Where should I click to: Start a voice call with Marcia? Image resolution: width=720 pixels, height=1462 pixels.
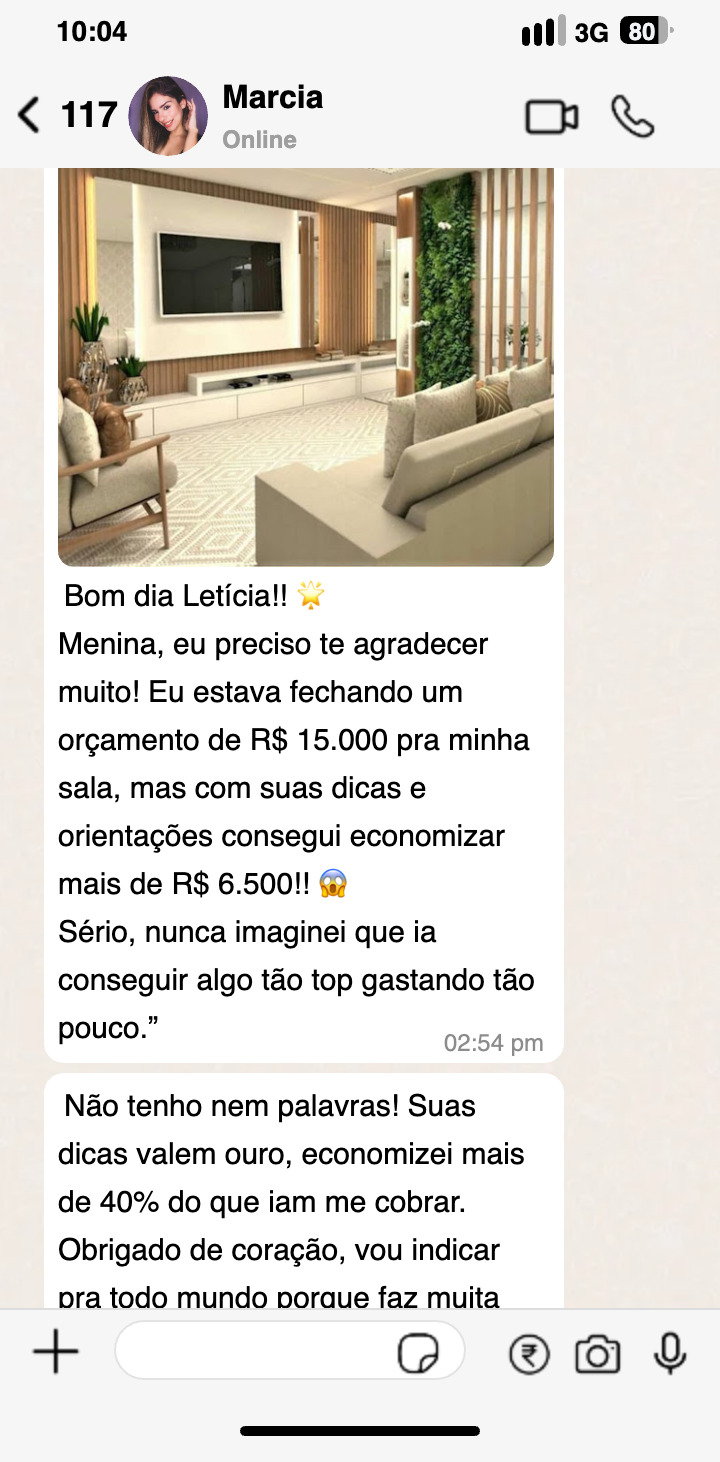(x=632, y=117)
